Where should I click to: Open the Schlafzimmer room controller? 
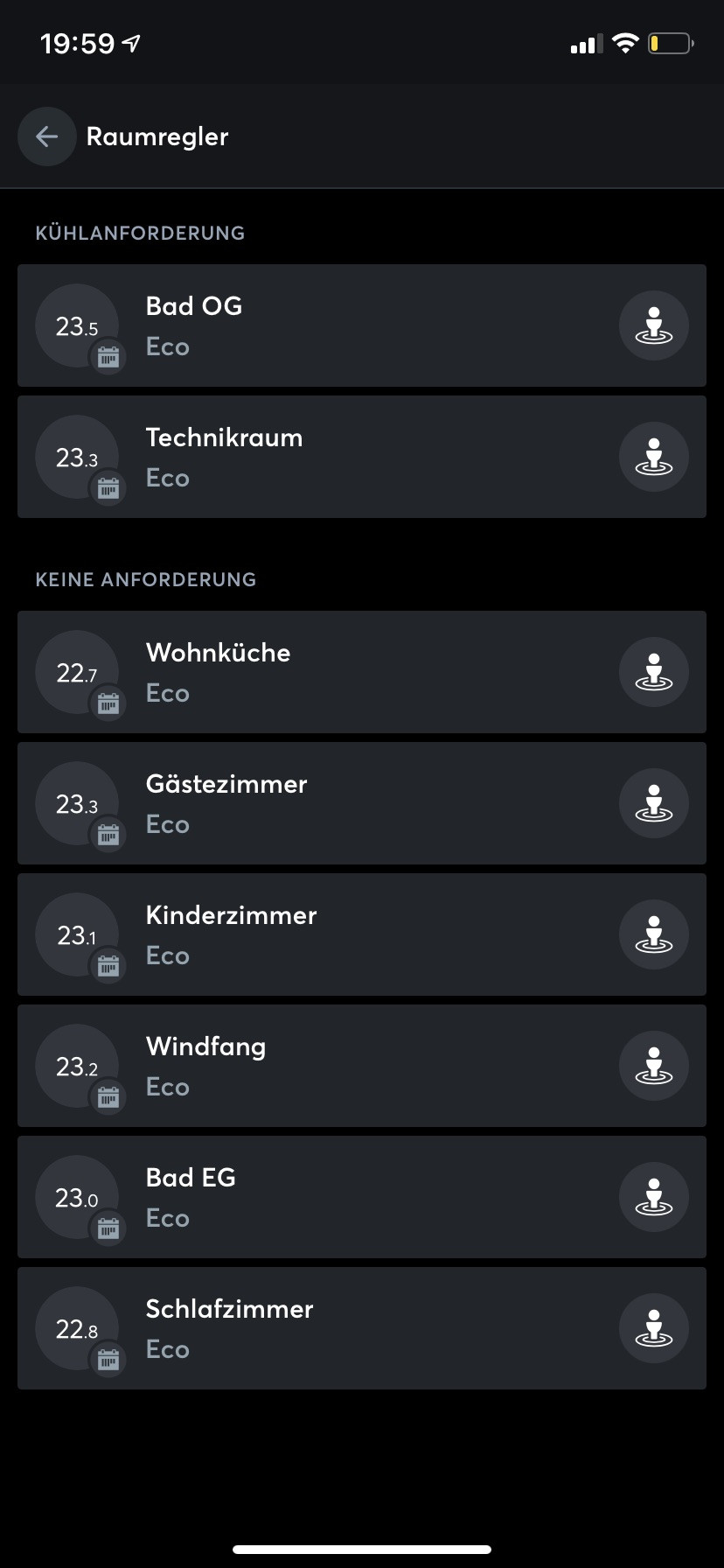tap(350, 1328)
